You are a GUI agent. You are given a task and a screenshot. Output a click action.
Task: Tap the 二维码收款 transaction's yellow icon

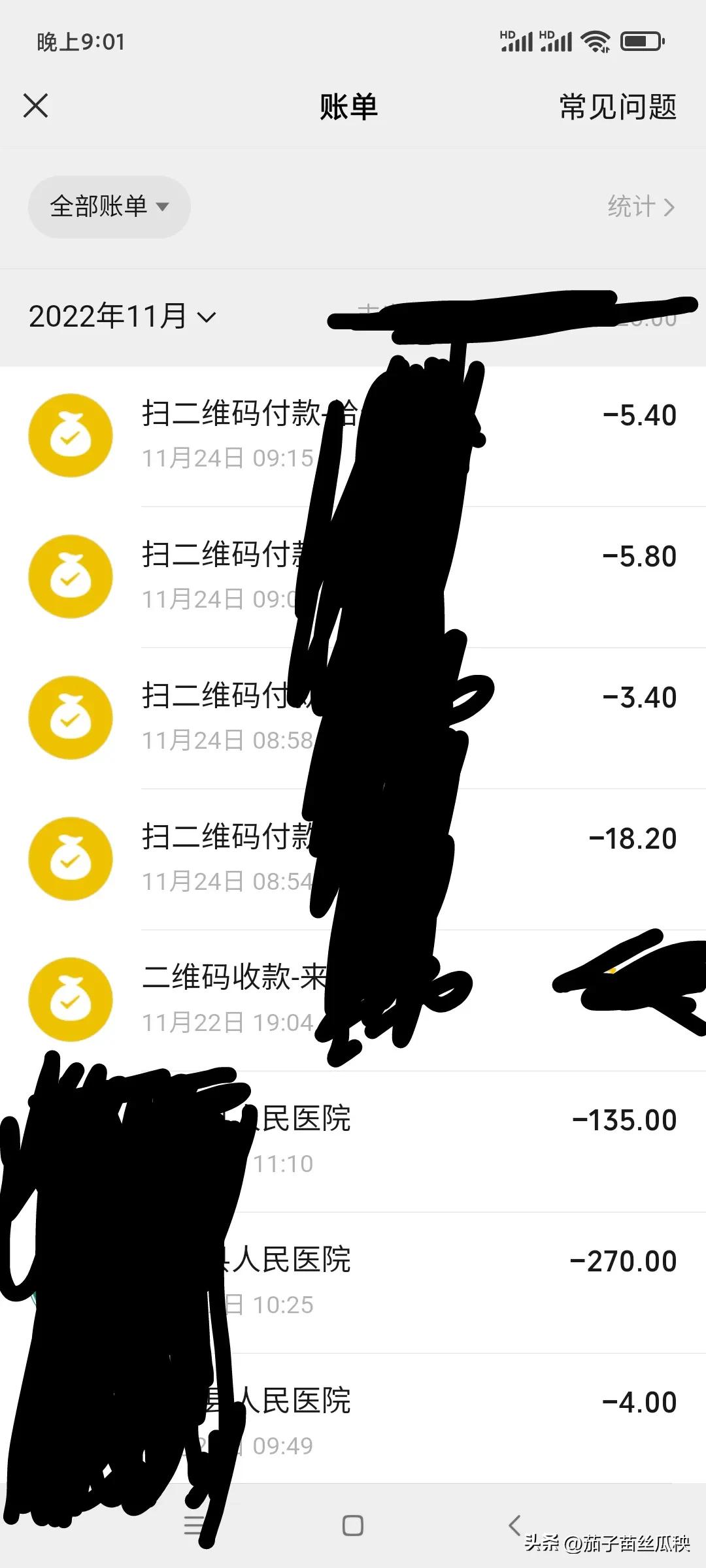(x=71, y=1000)
